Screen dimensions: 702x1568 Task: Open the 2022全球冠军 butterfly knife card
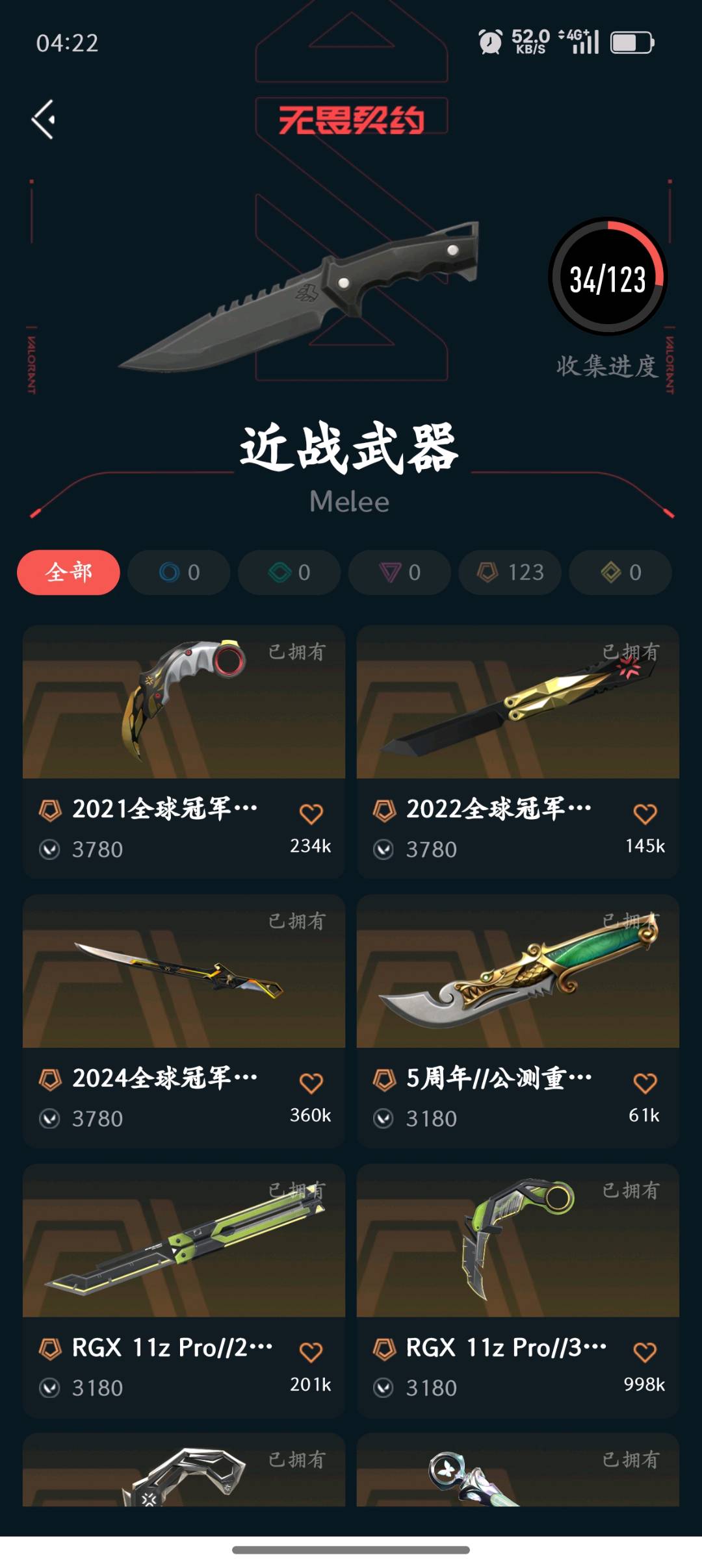coord(518,703)
